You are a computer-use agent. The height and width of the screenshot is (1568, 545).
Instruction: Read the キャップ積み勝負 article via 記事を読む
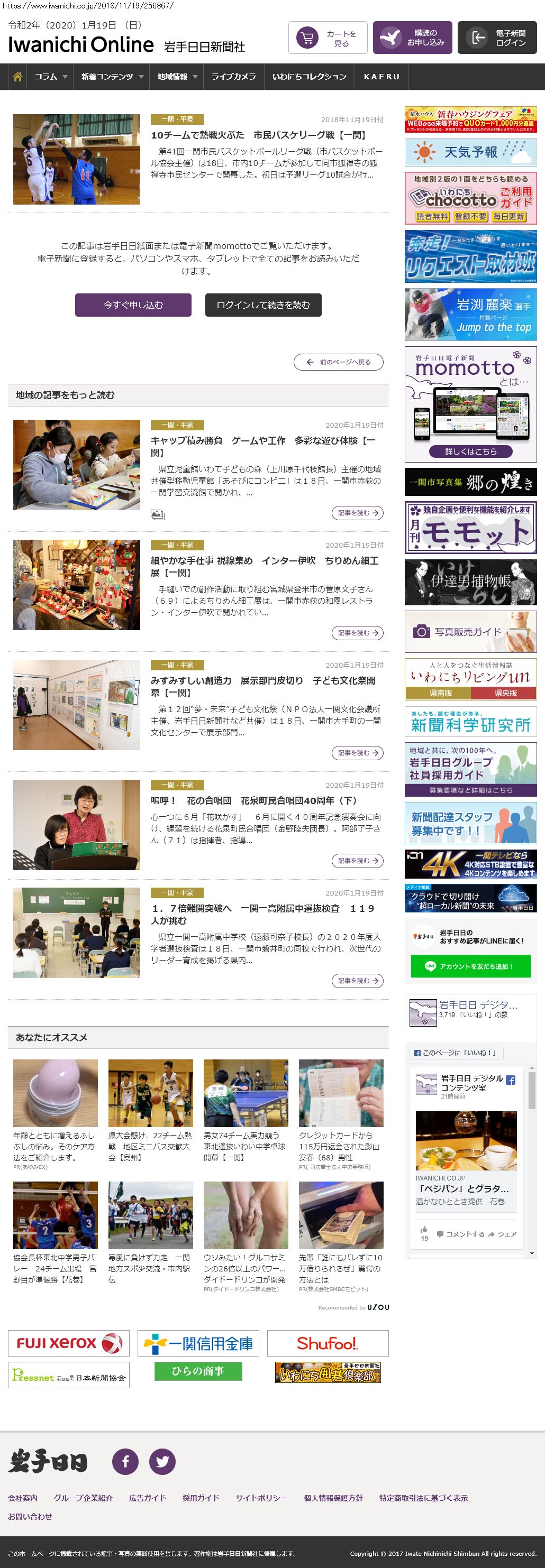coord(358,513)
